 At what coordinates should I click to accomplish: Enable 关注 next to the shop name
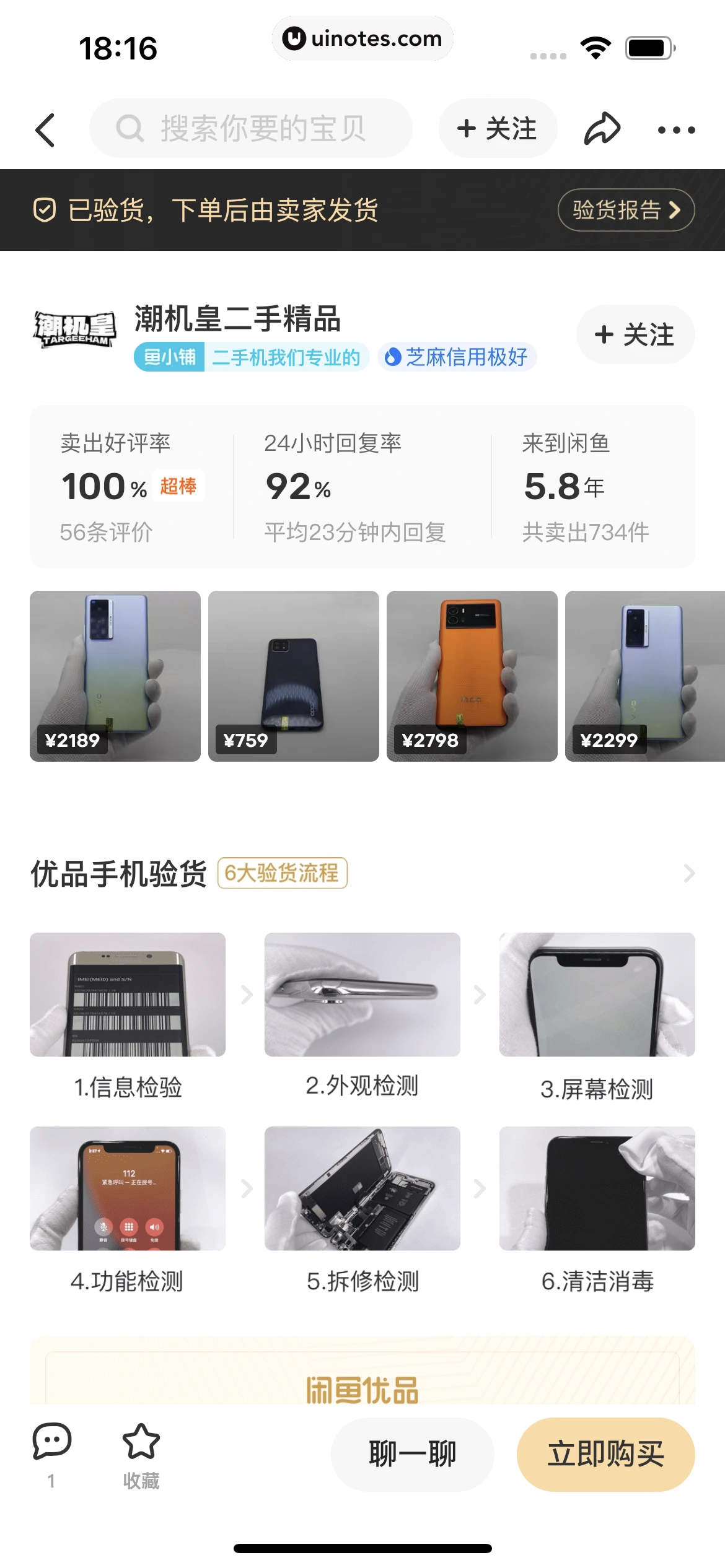[635, 334]
